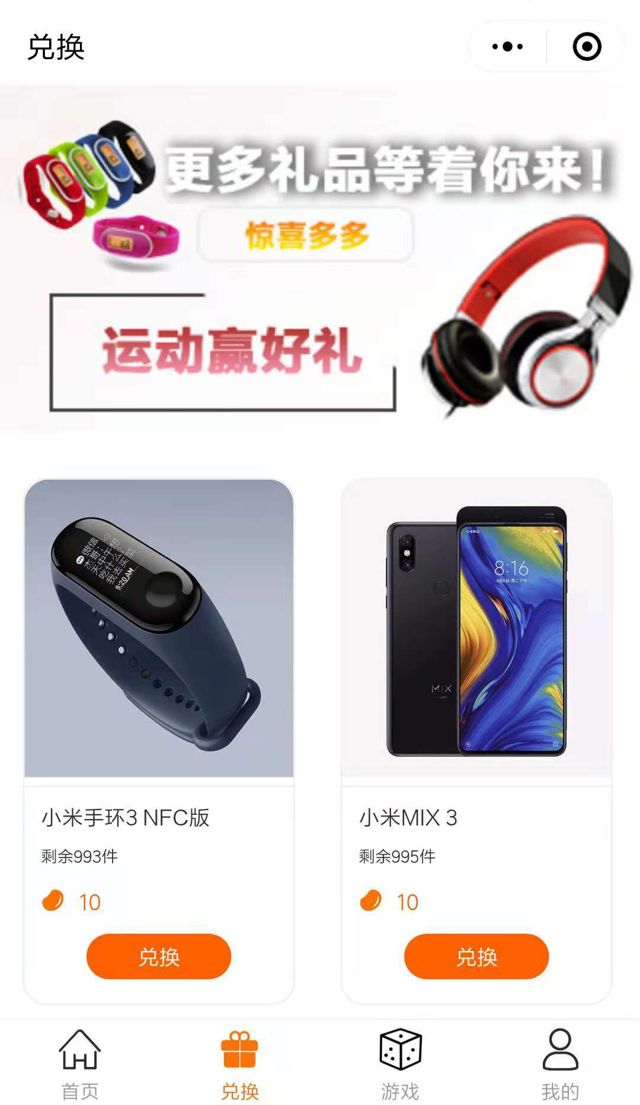Redeem the 小米MIX 3 with 兑换
640x1105 pixels.
476,957
